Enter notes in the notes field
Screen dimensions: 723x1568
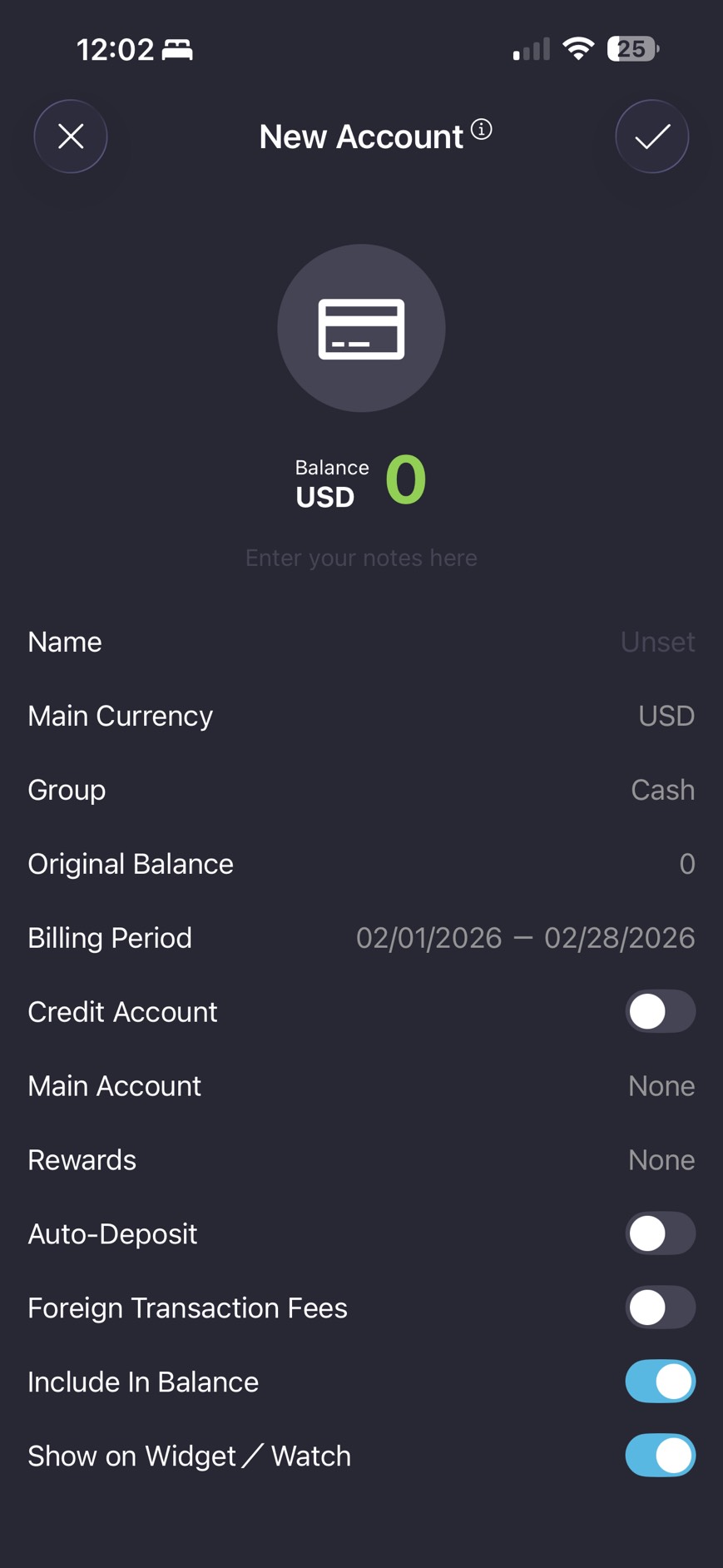[361, 558]
